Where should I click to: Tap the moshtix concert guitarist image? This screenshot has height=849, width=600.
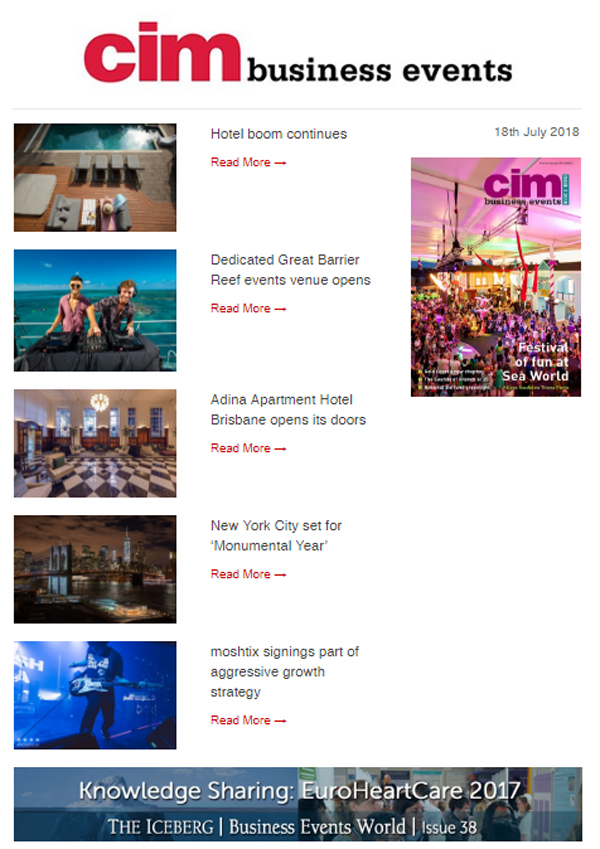click(x=95, y=695)
